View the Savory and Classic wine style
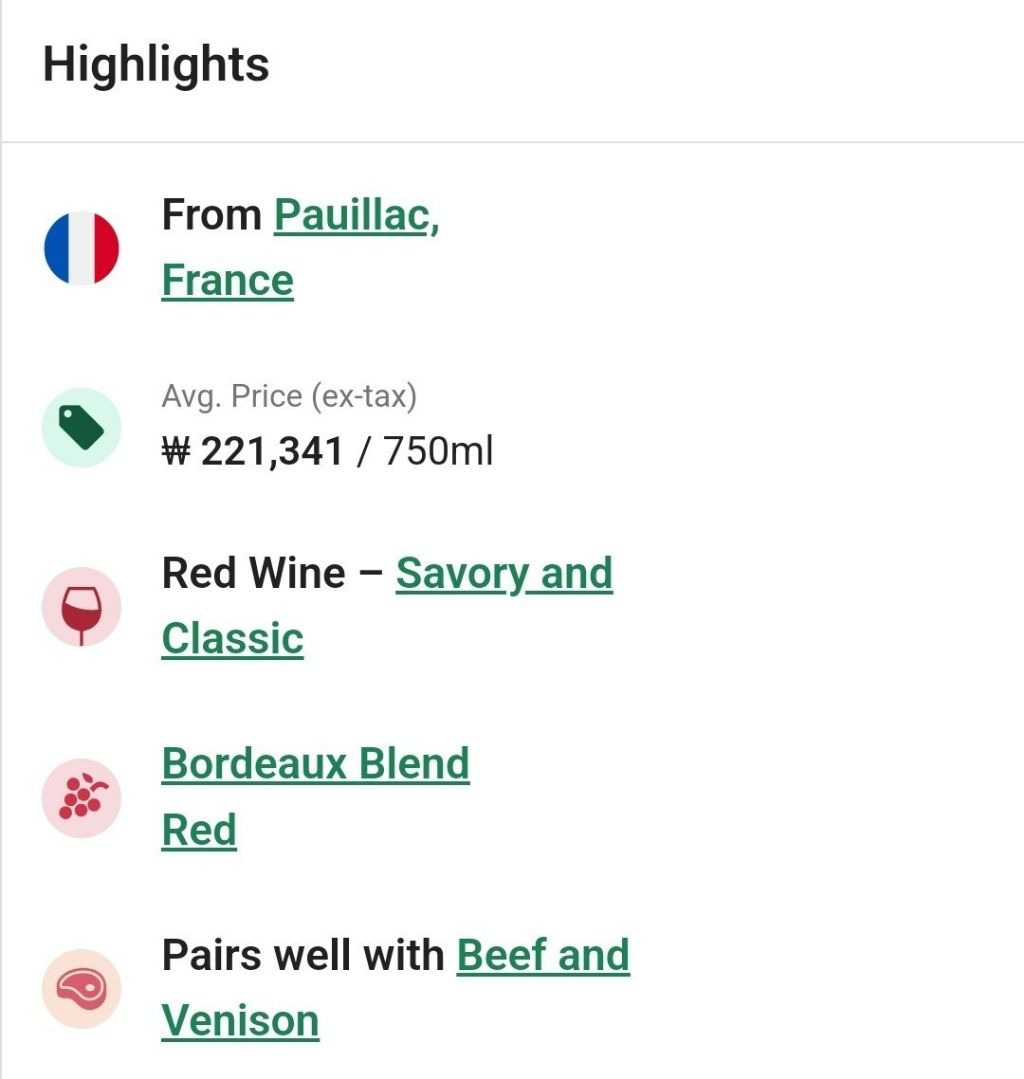This screenshot has width=1024, height=1079. tap(503, 574)
